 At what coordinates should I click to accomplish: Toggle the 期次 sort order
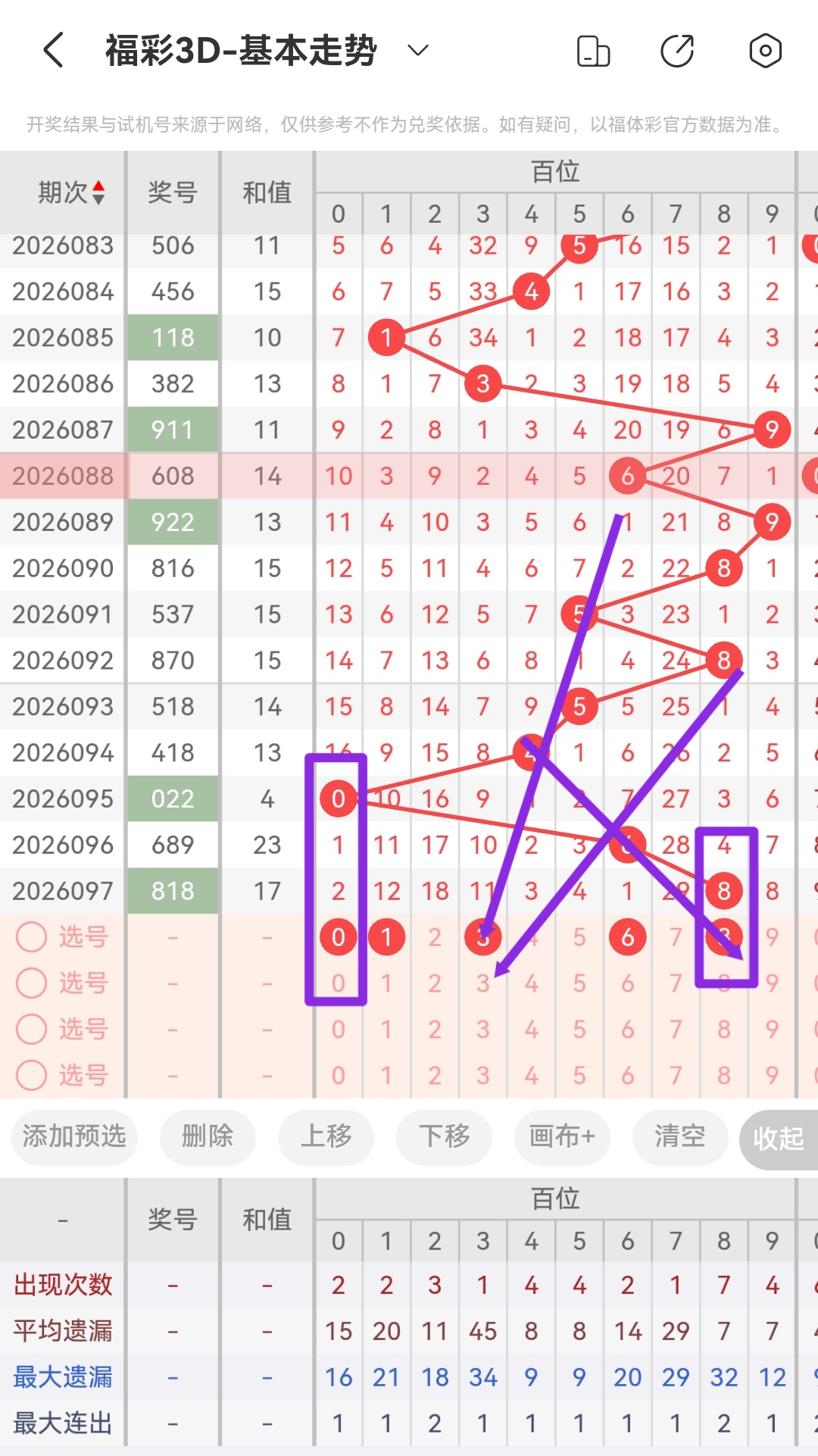pyautogui.click(x=72, y=192)
